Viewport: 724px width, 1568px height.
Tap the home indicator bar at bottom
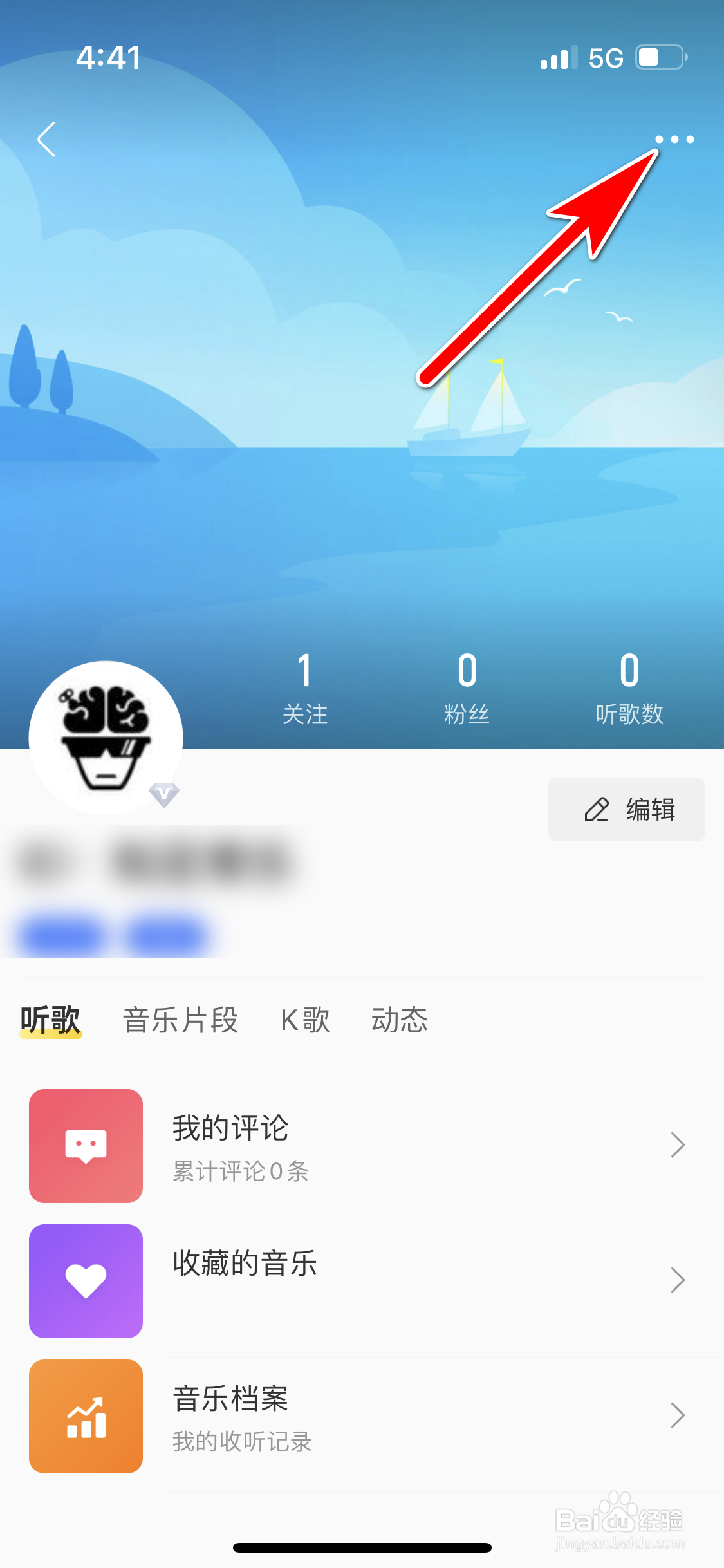(362, 1547)
